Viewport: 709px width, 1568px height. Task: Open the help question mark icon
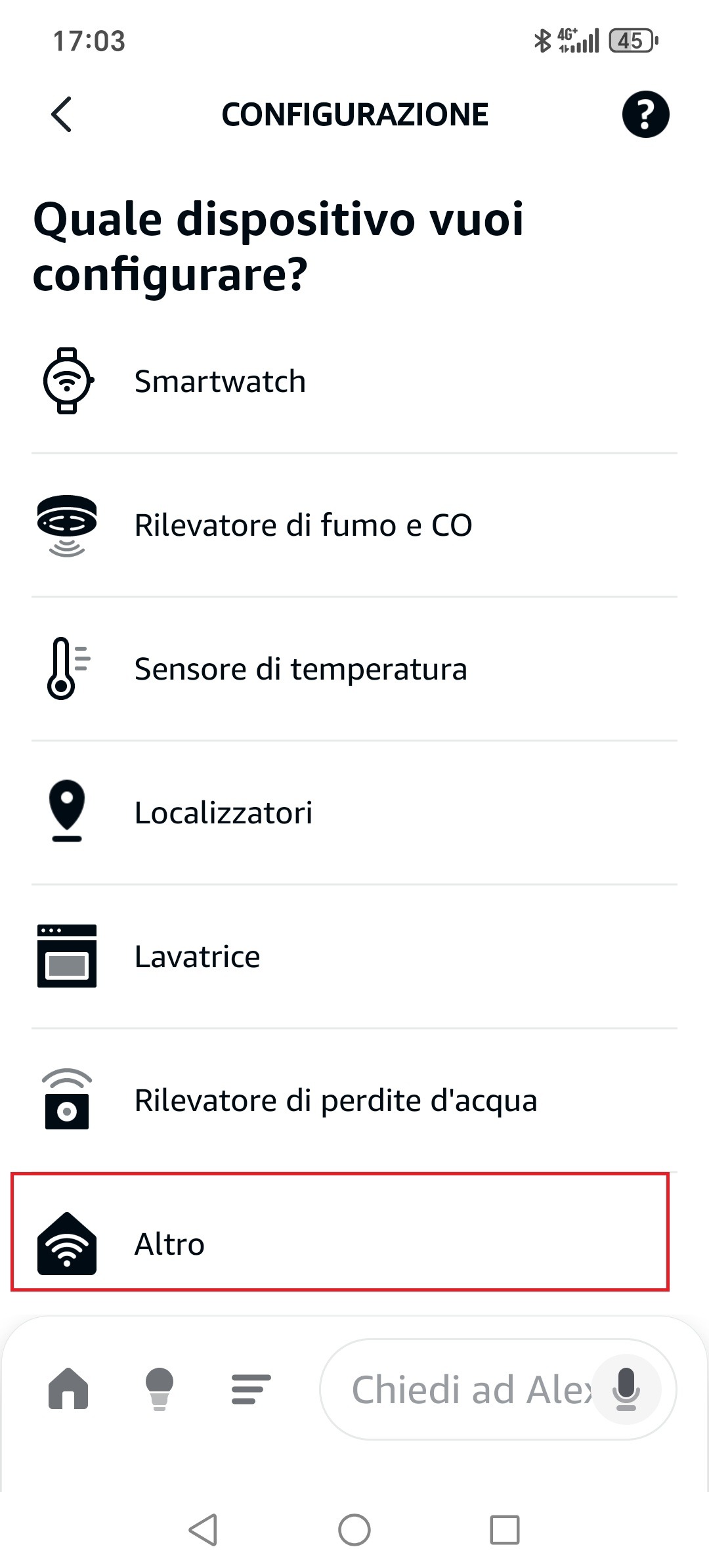645,114
